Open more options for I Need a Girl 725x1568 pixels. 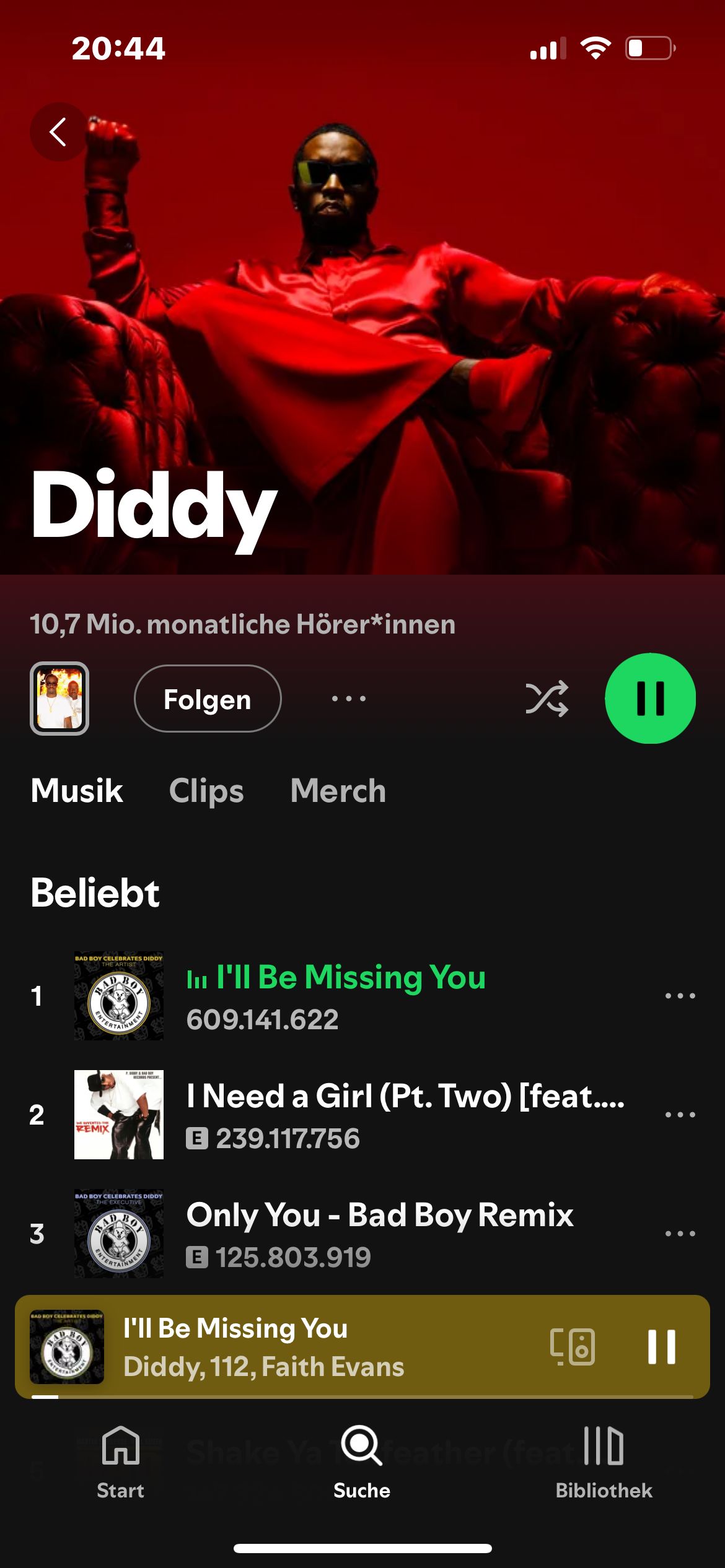(x=680, y=1115)
